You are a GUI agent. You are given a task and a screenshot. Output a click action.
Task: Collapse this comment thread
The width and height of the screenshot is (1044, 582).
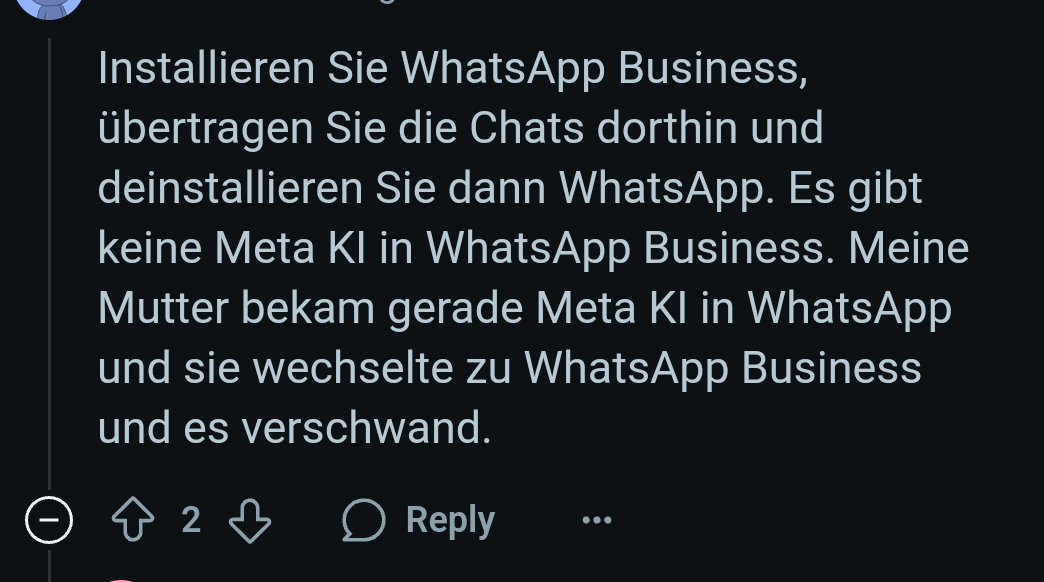(48, 521)
